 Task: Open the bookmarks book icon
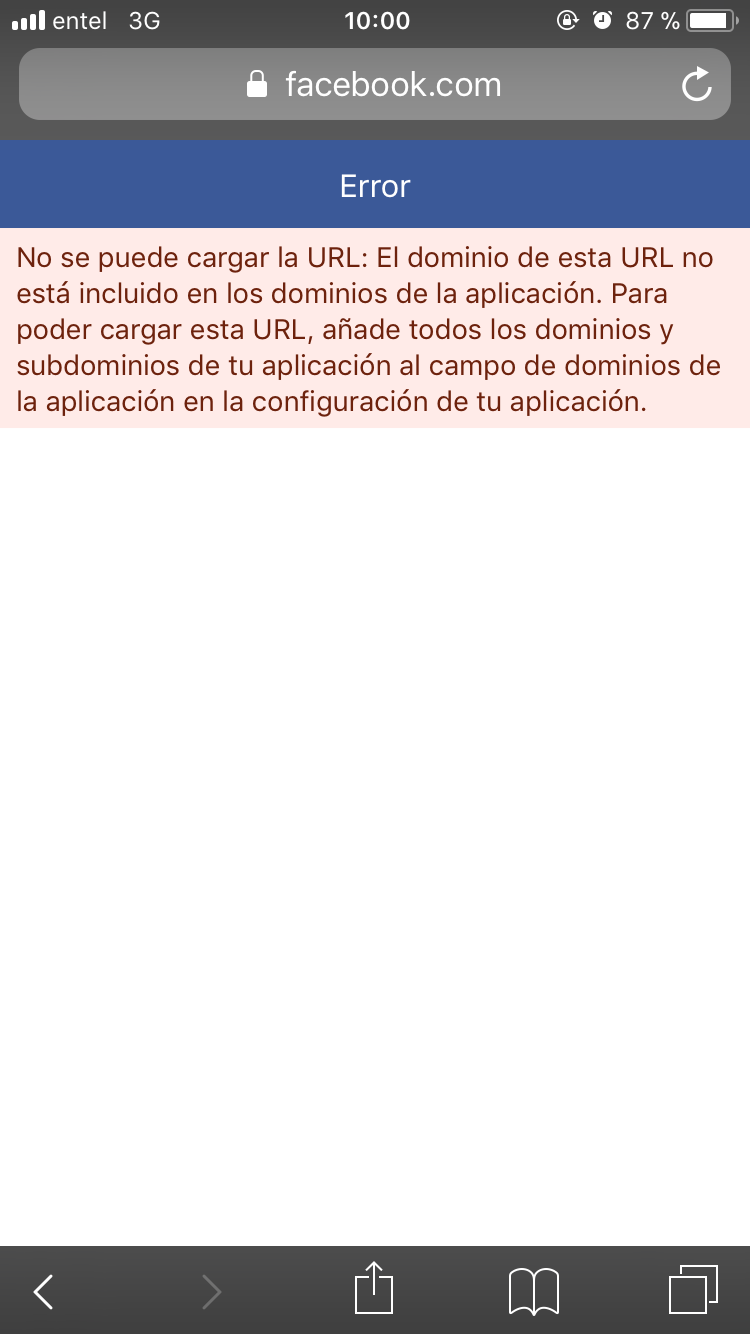[x=534, y=1291]
